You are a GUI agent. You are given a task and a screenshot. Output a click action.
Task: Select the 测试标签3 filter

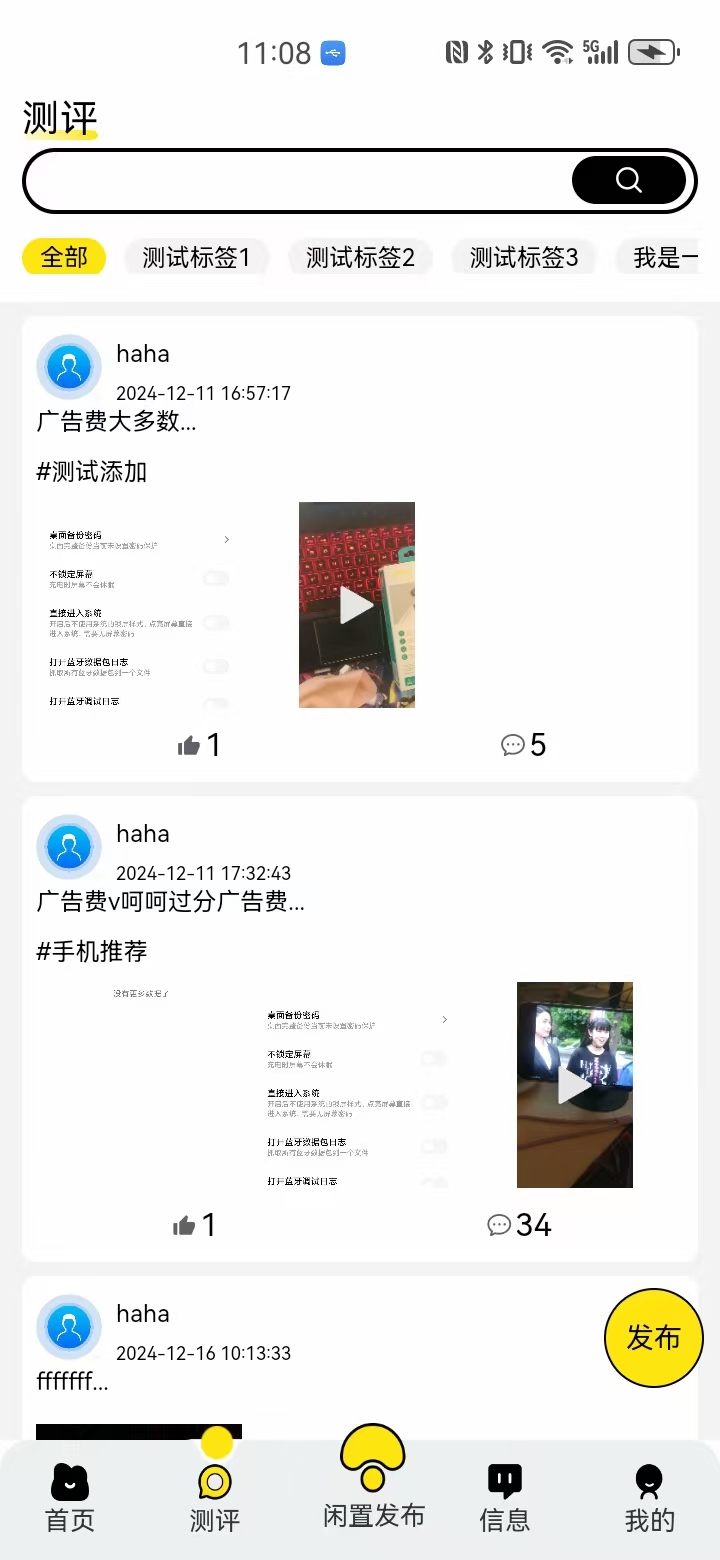click(x=524, y=257)
